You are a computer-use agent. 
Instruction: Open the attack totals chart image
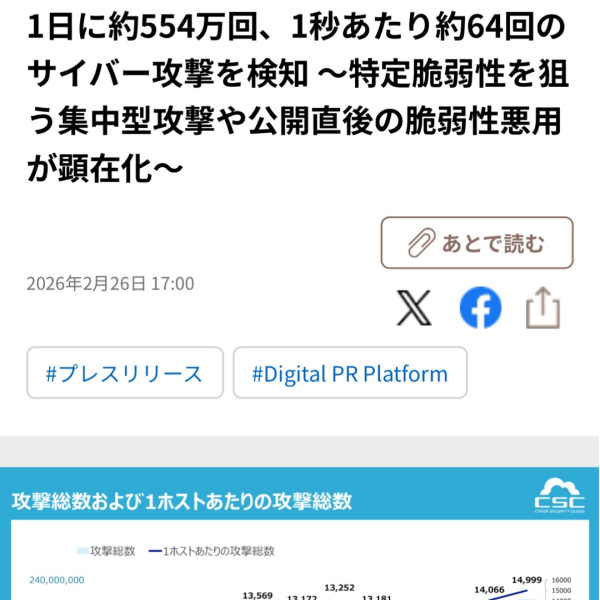(300, 540)
